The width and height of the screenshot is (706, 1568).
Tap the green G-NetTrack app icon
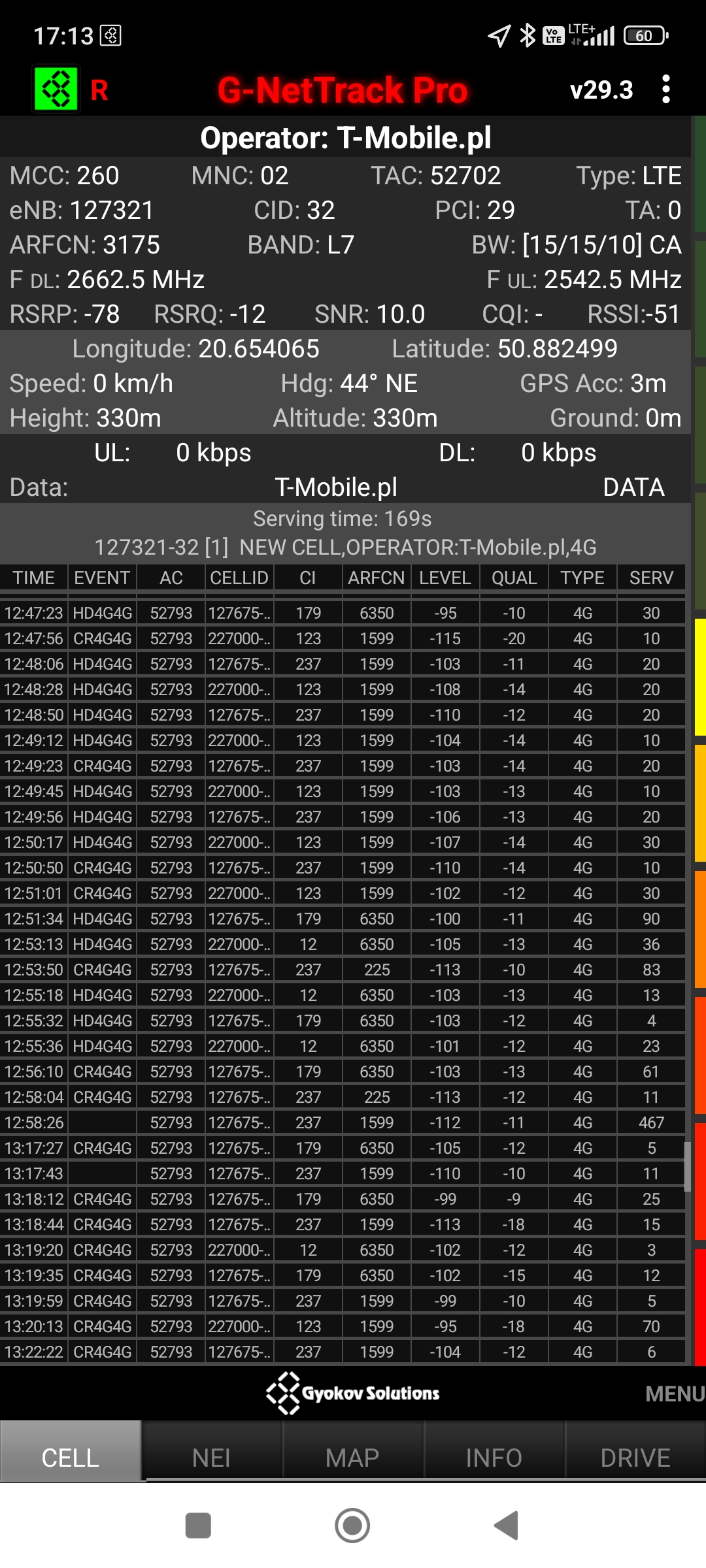click(x=56, y=90)
